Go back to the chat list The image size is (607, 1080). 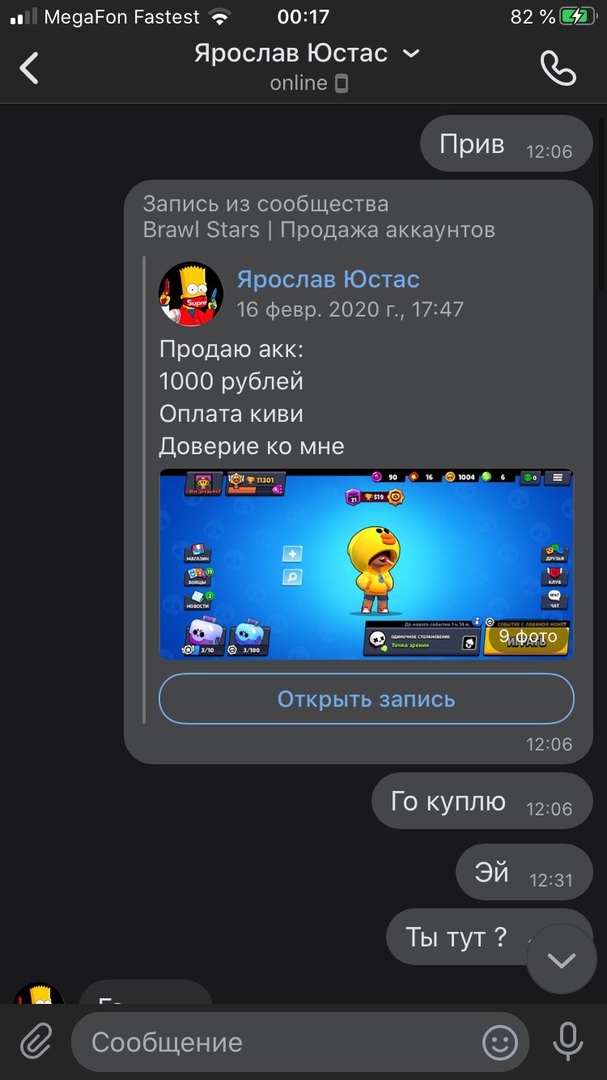coord(30,67)
